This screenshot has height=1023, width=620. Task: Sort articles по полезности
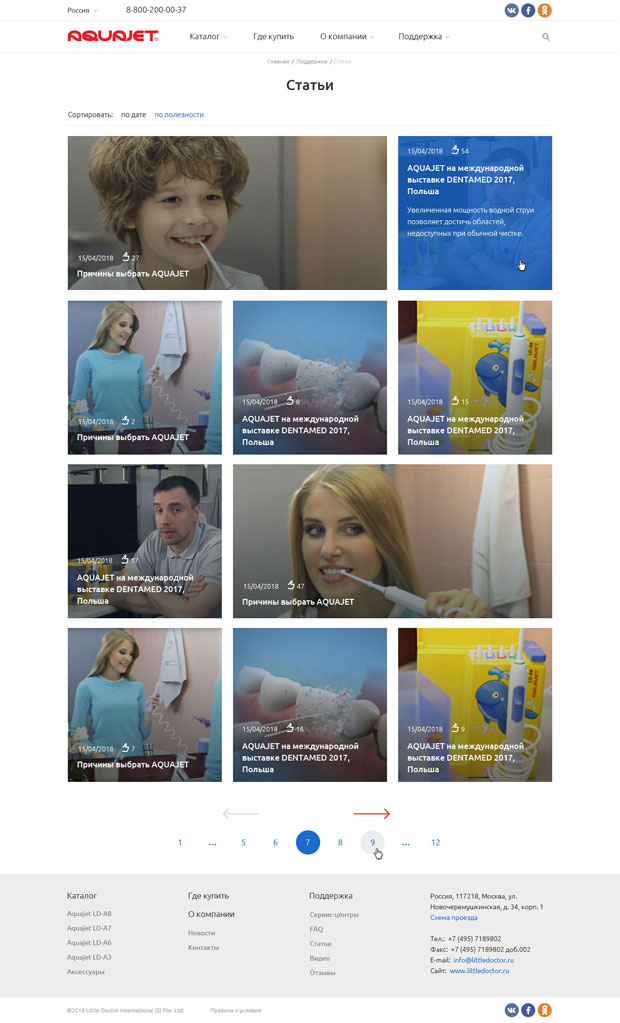[179, 115]
